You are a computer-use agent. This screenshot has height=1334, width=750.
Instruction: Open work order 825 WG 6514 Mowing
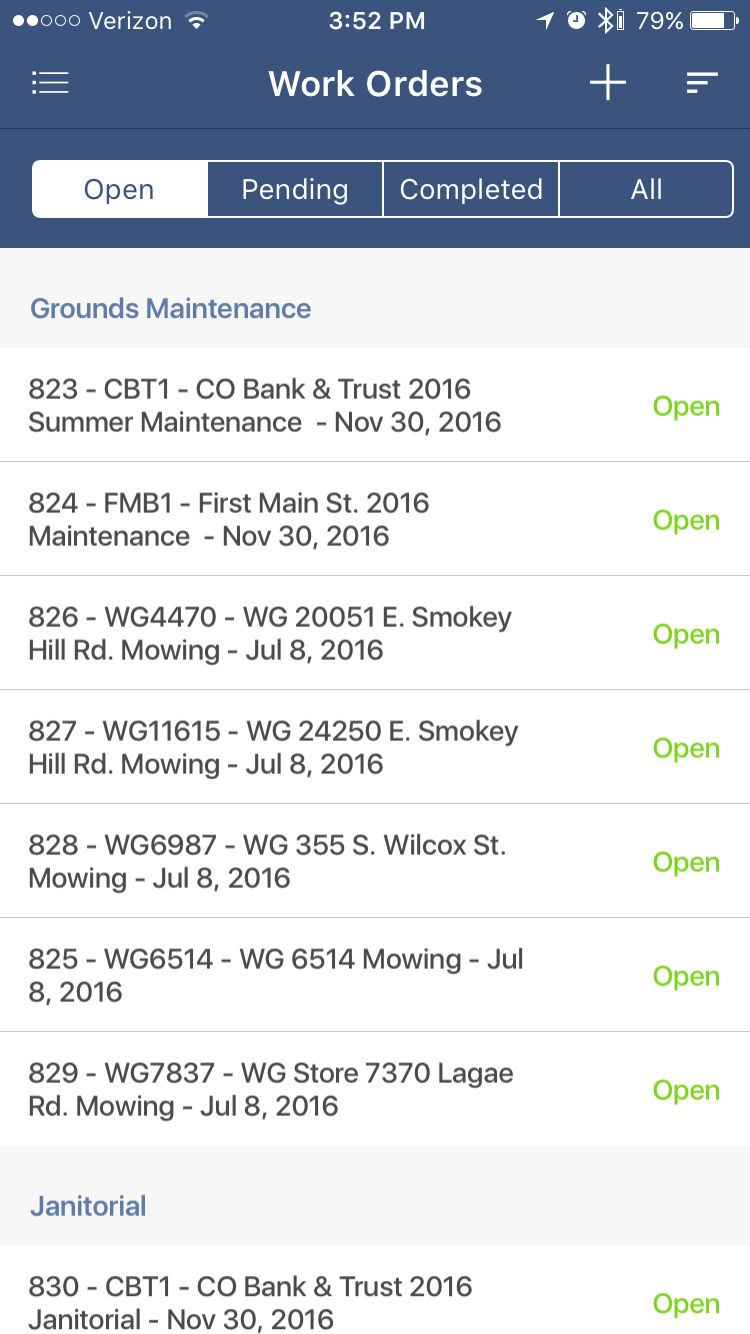tap(375, 975)
